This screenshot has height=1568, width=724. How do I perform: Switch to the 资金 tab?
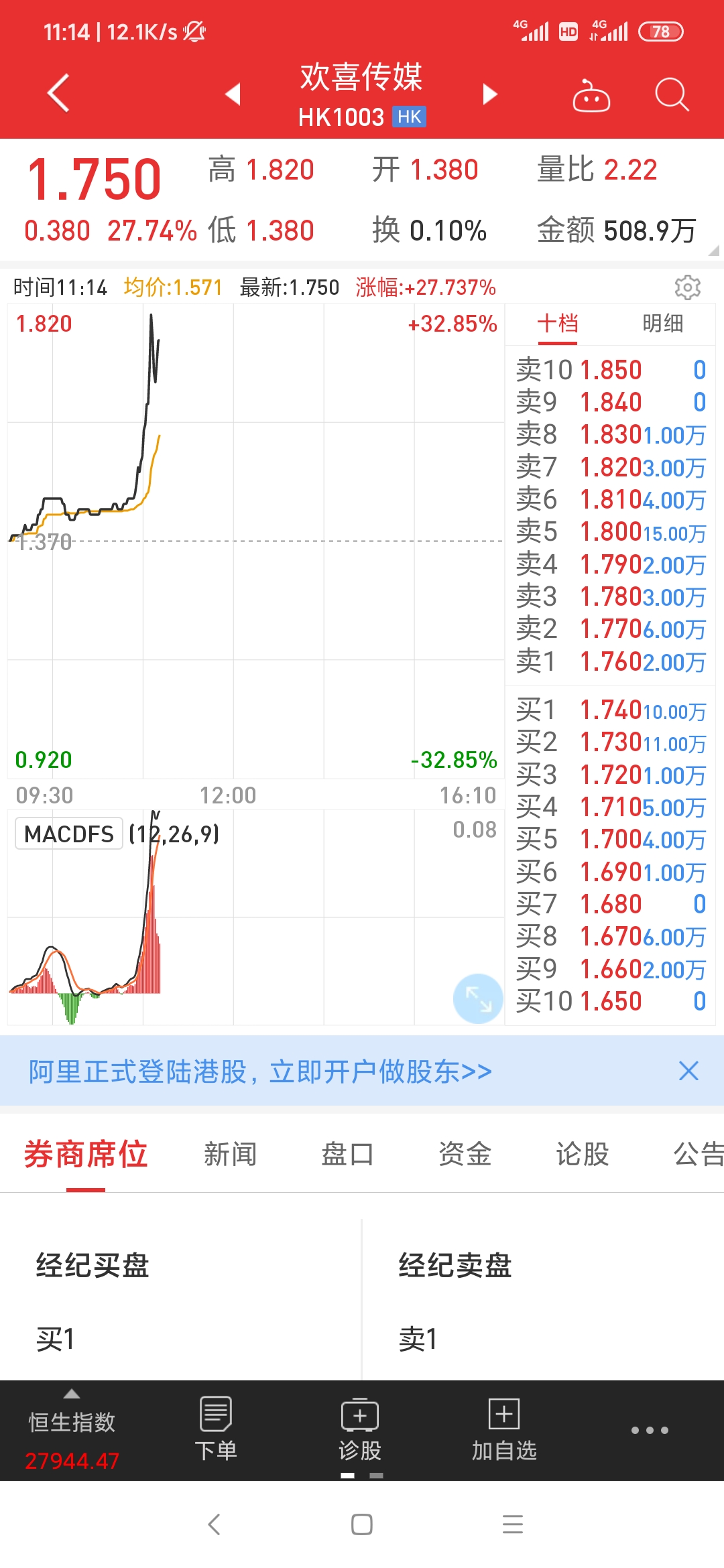[x=465, y=1154]
